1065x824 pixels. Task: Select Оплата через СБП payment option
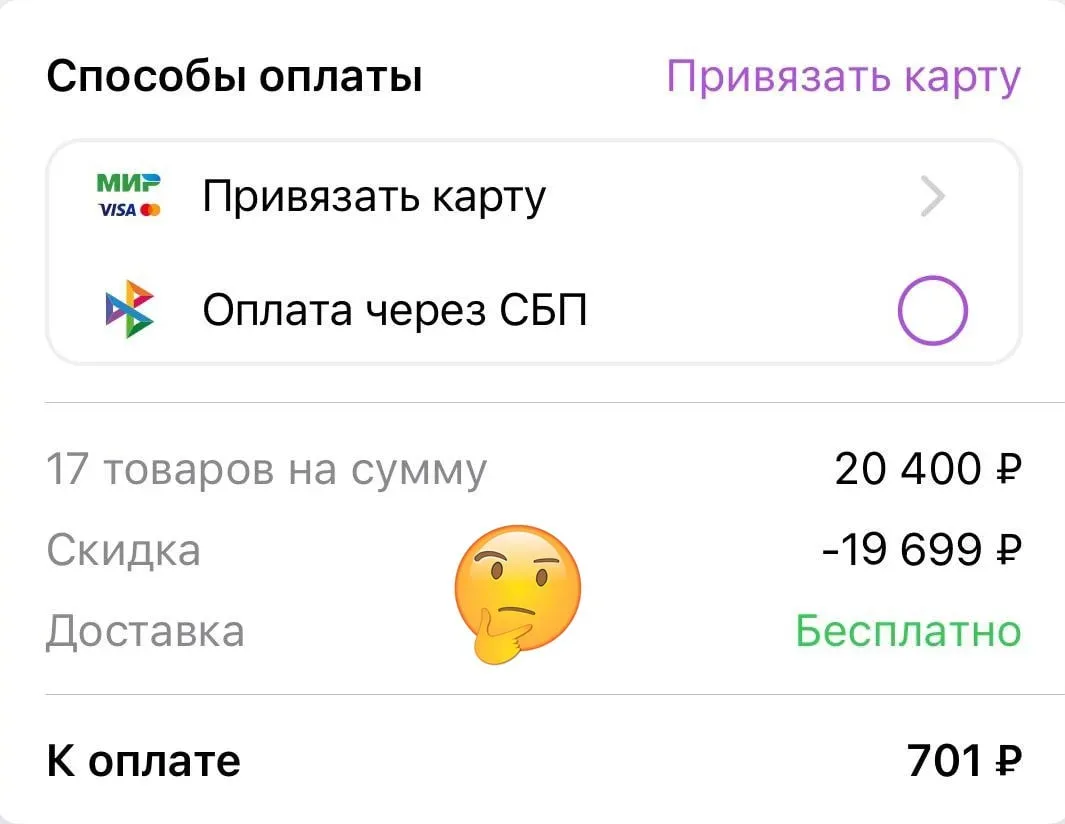click(x=932, y=311)
